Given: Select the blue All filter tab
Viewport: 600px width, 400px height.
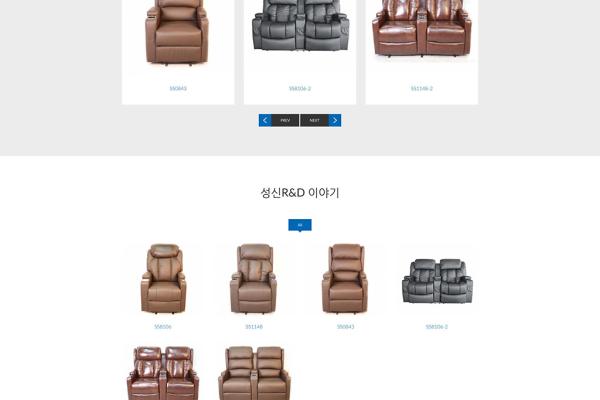Looking at the screenshot, I should click(300, 225).
